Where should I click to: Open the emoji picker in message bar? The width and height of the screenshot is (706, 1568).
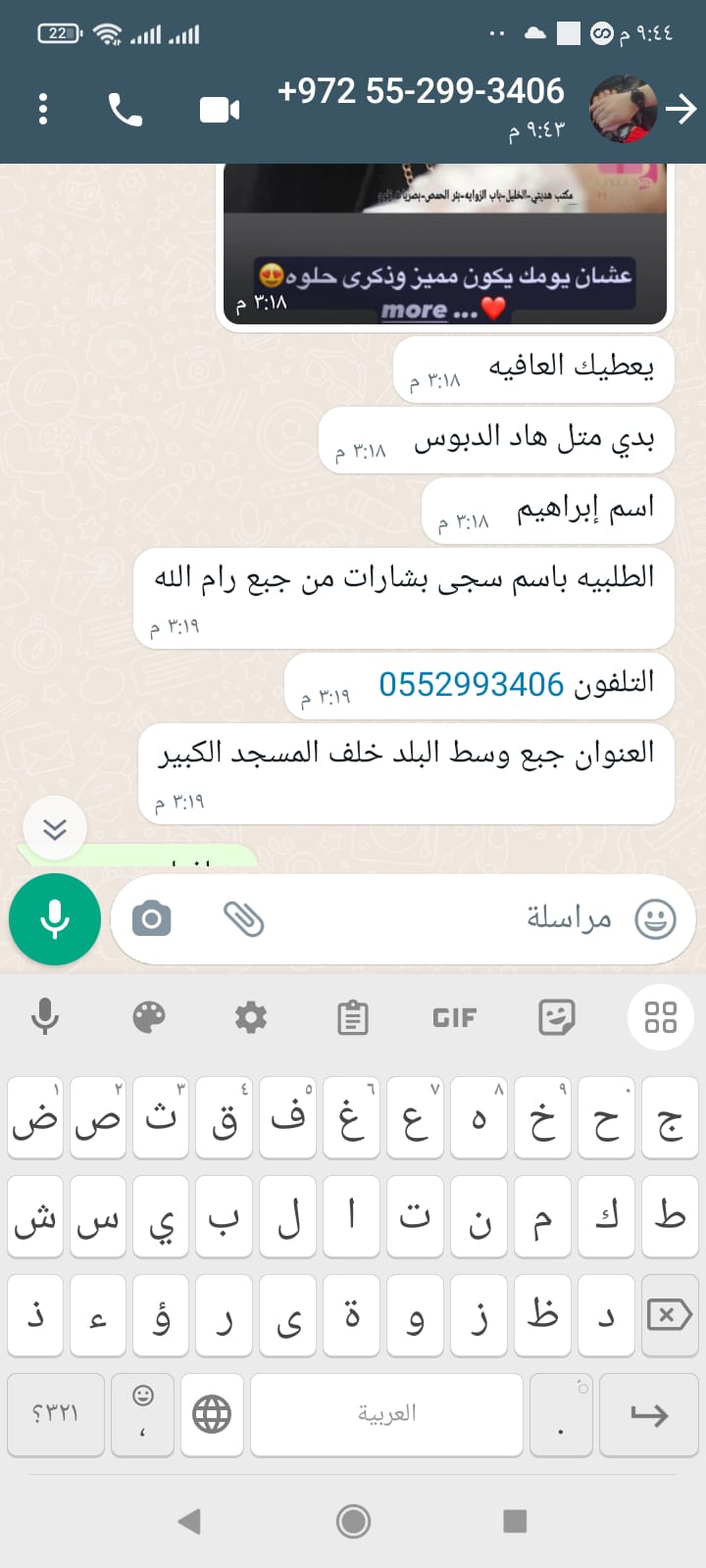[655, 919]
